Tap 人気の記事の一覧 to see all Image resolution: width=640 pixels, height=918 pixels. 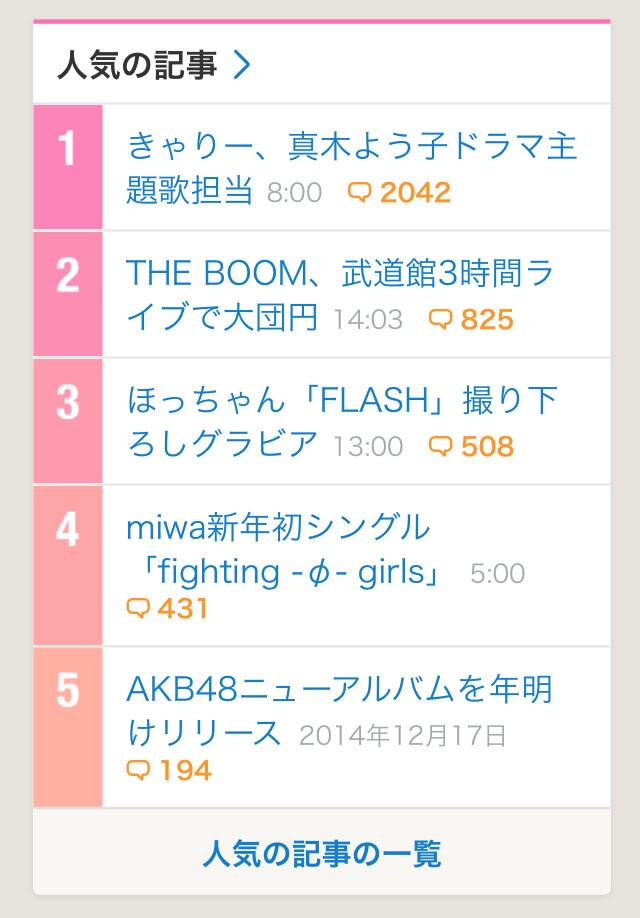[x=322, y=853]
